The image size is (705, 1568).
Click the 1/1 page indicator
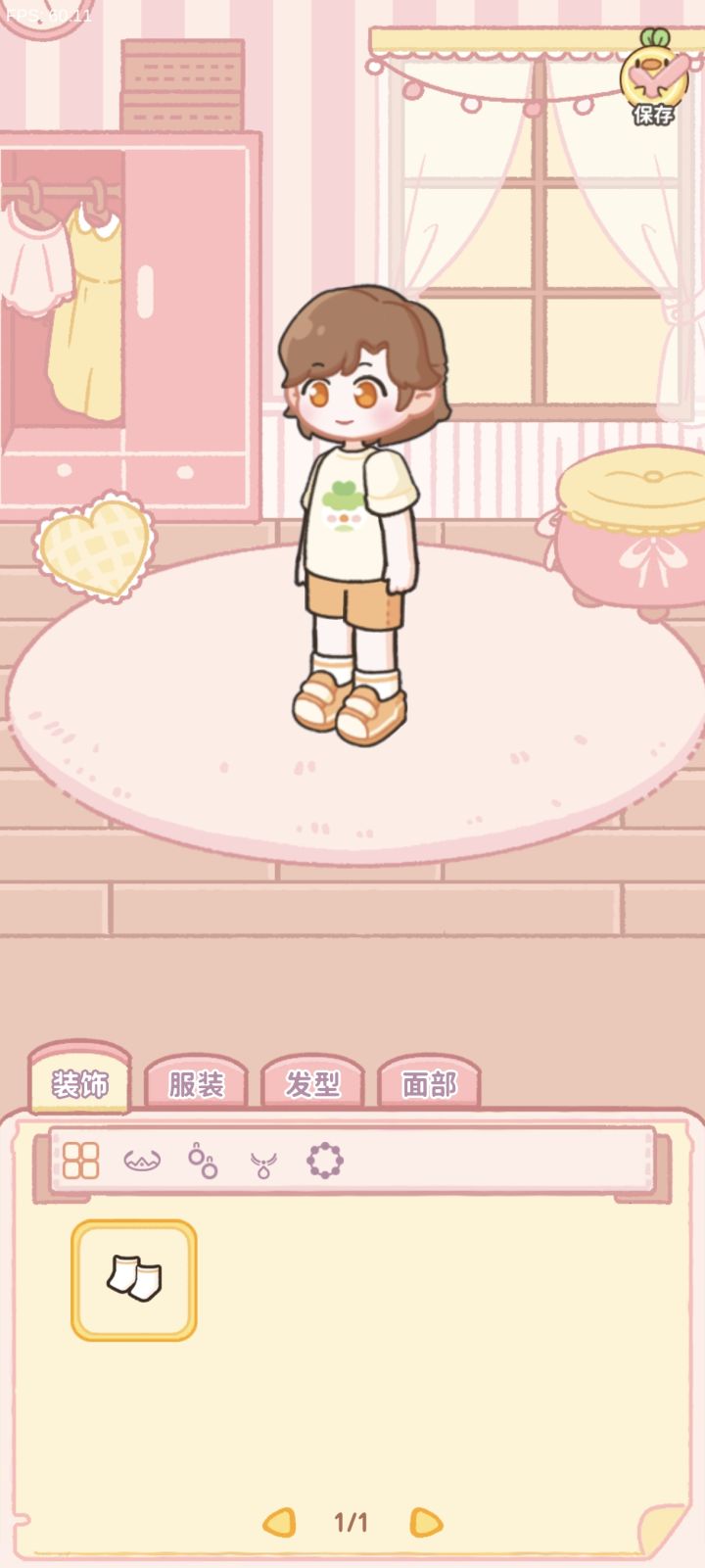coord(350,1523)
